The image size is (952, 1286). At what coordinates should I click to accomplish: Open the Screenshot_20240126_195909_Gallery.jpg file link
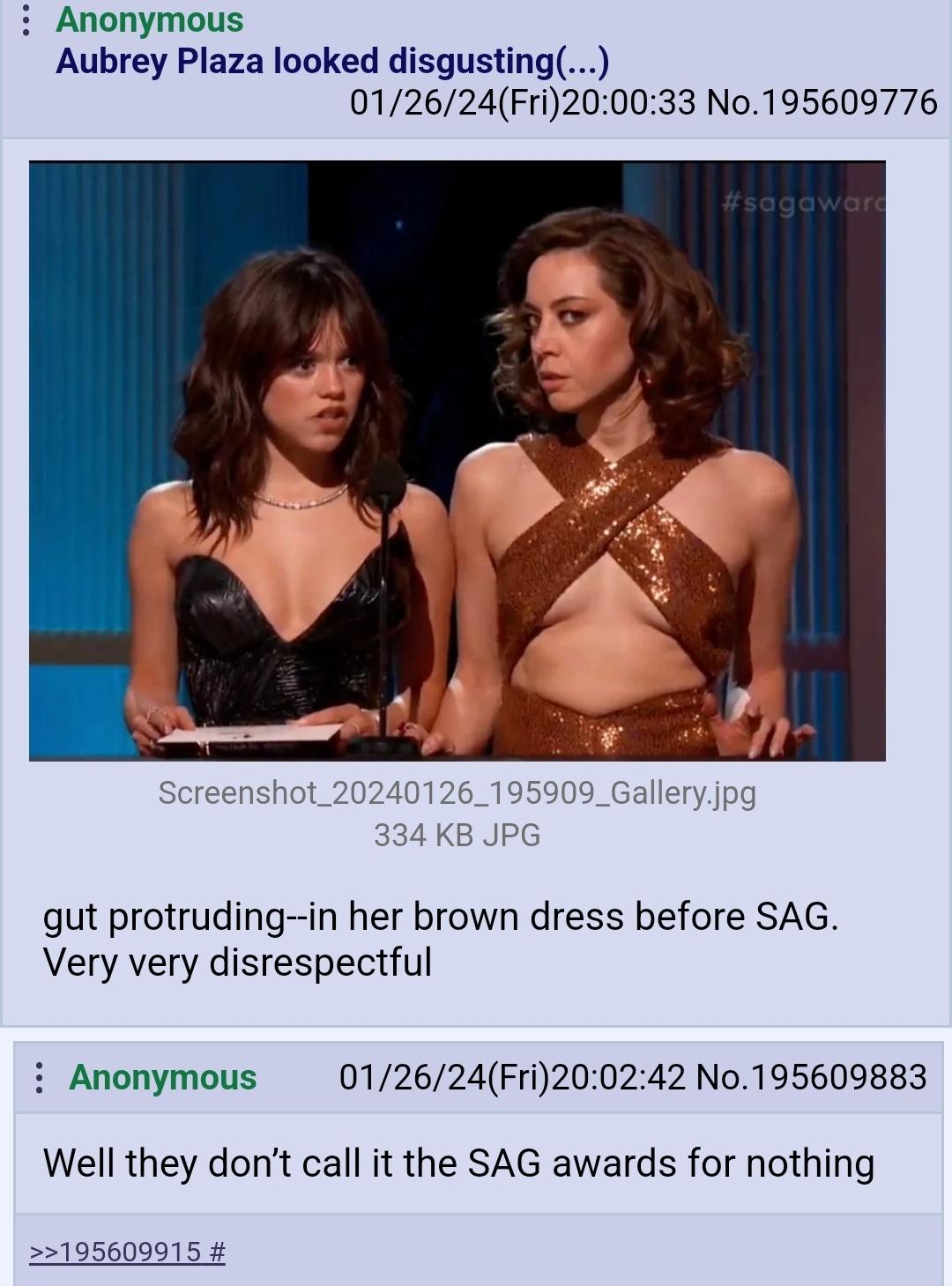tap(457, 793)
